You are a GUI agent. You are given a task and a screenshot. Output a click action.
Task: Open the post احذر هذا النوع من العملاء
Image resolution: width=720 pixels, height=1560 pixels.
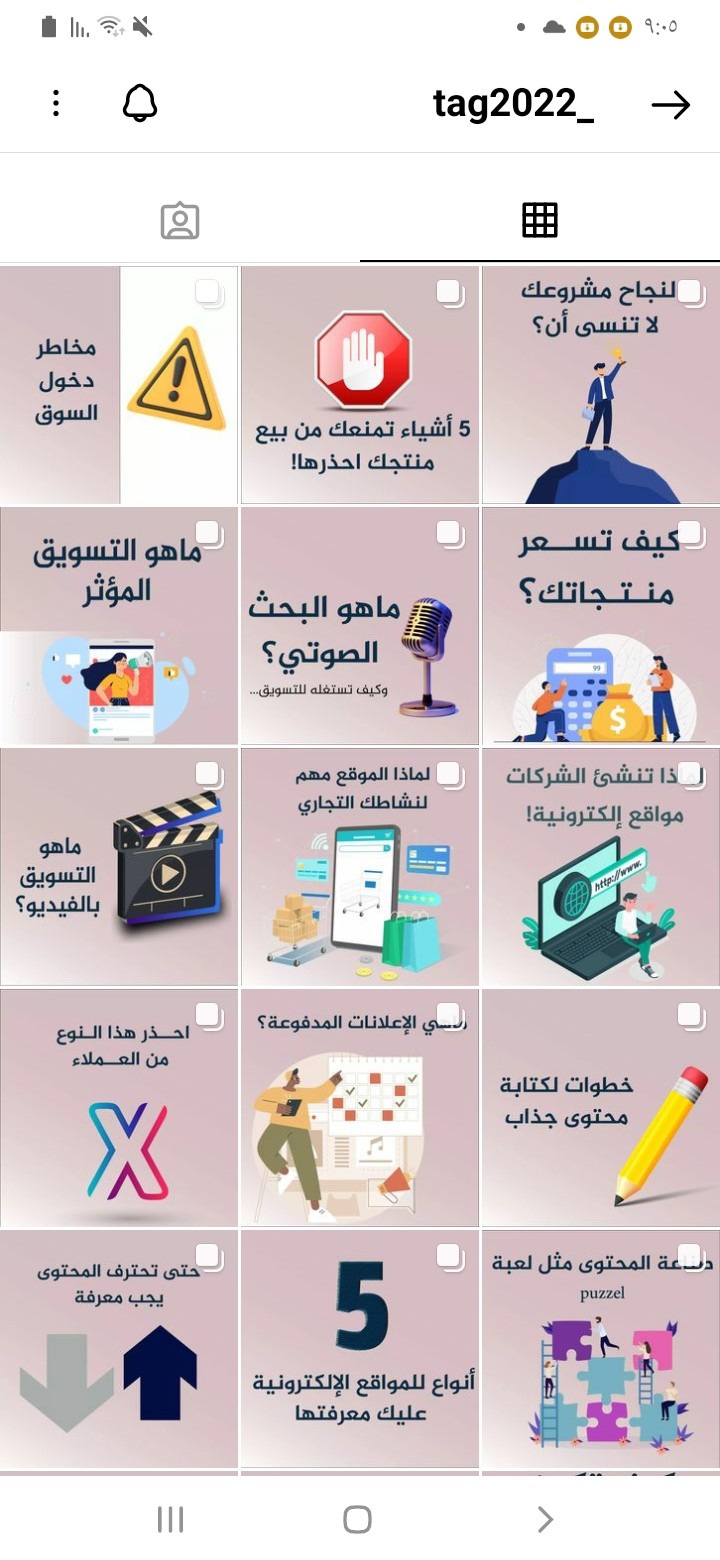[x=119, y=1108]
